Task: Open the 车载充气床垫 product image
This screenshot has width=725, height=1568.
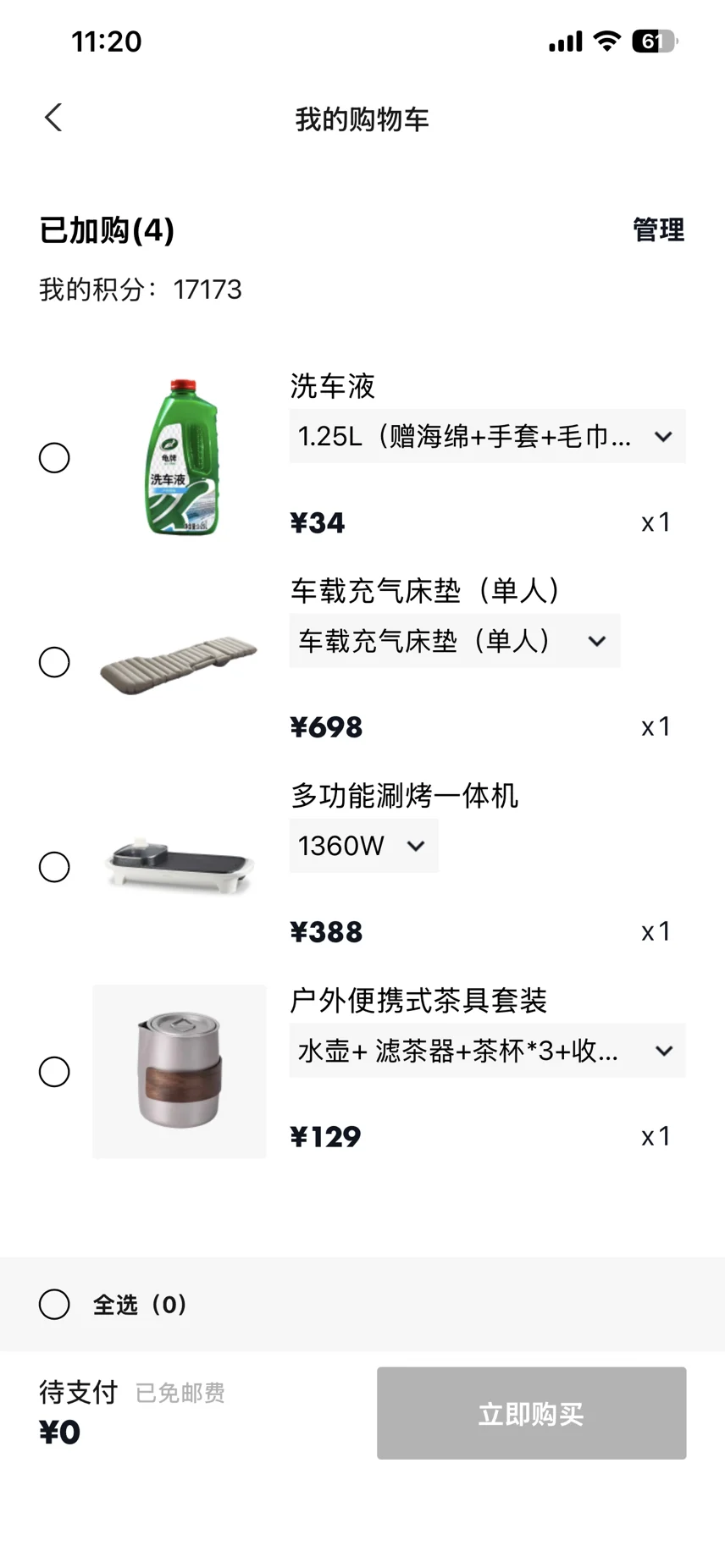Action: click(179, 662)
